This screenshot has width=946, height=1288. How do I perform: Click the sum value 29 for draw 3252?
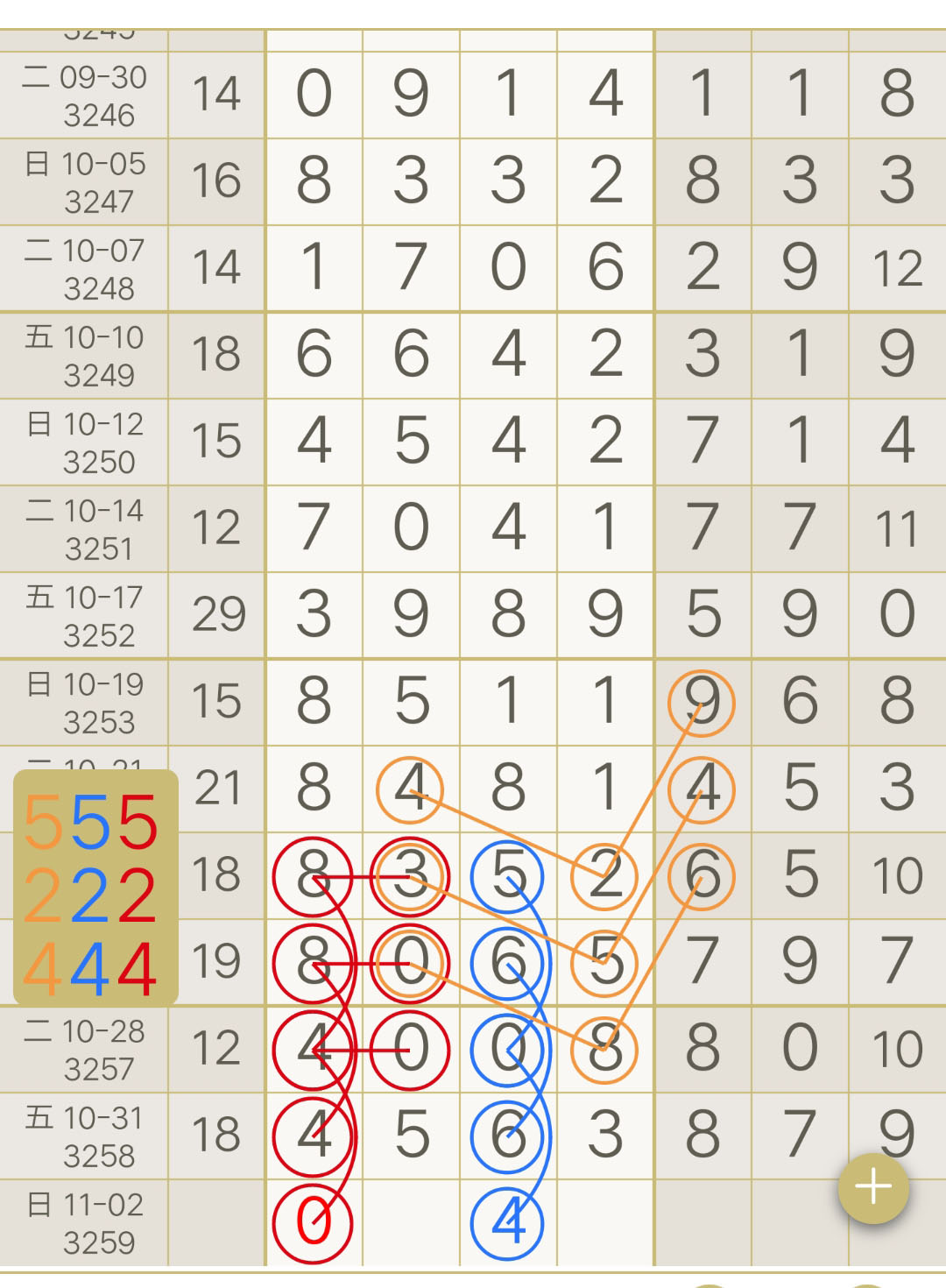pos(217,613)
